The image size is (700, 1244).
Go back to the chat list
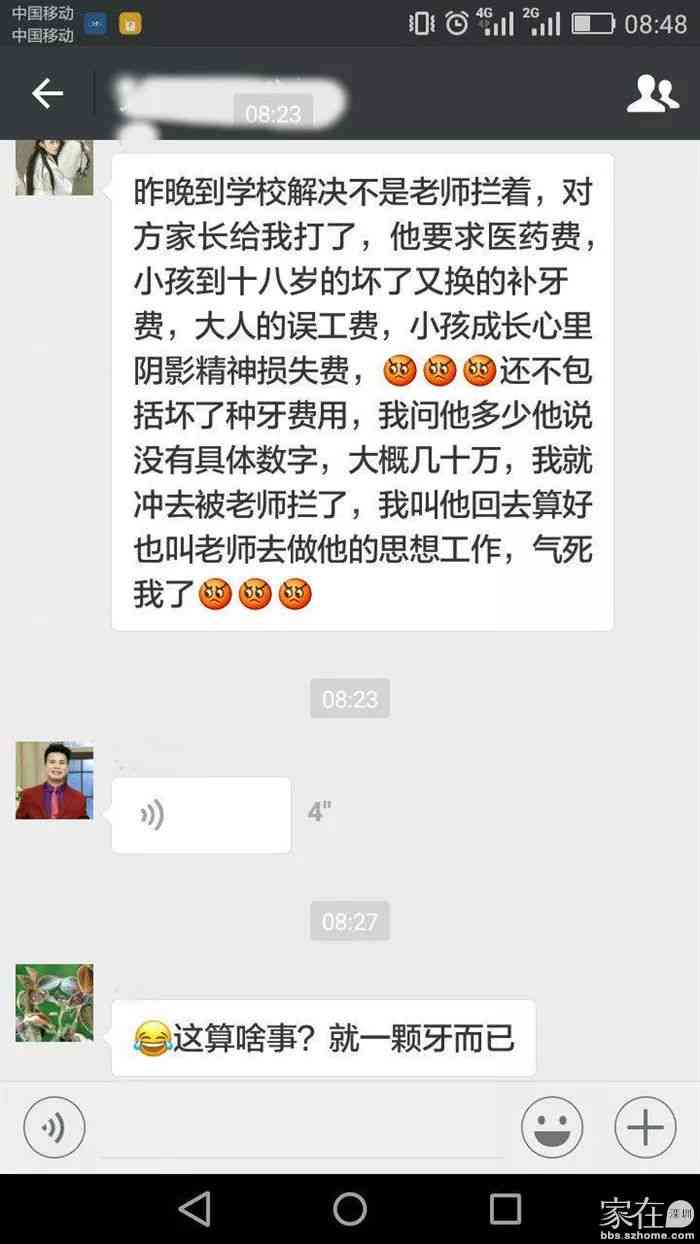[x=47, y=94]
